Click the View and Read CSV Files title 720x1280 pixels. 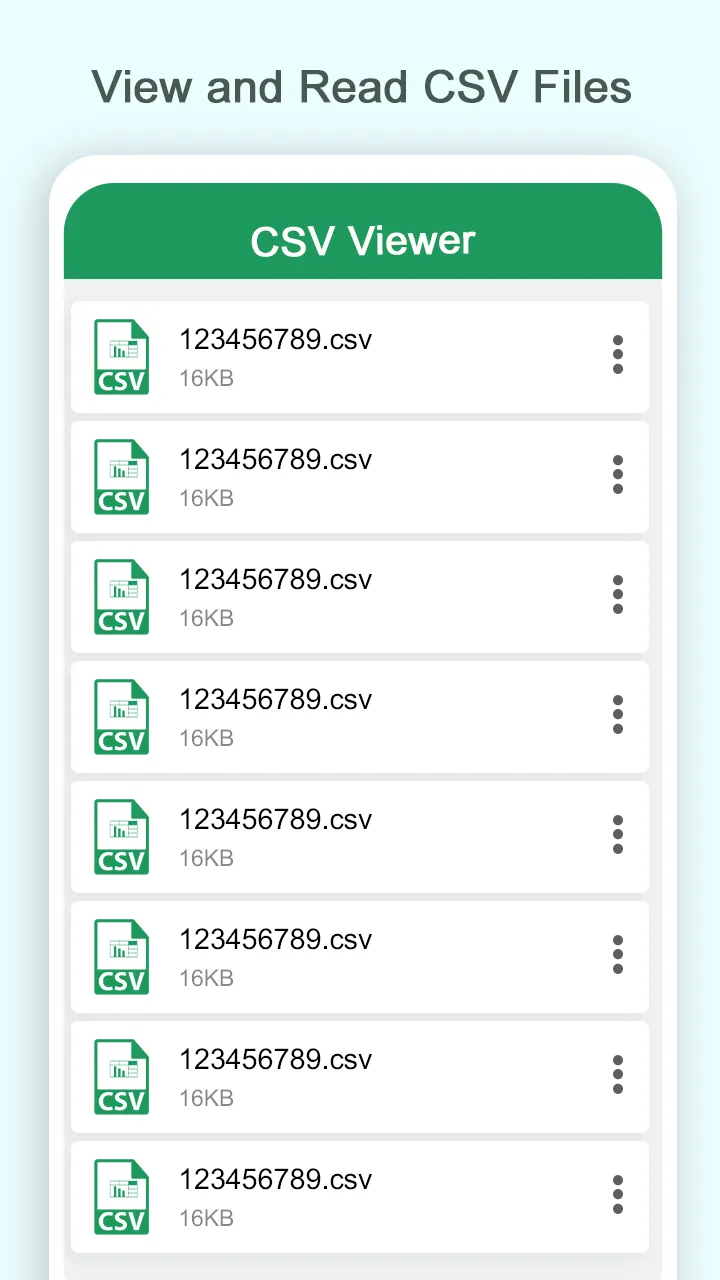(x=360, y=87)
